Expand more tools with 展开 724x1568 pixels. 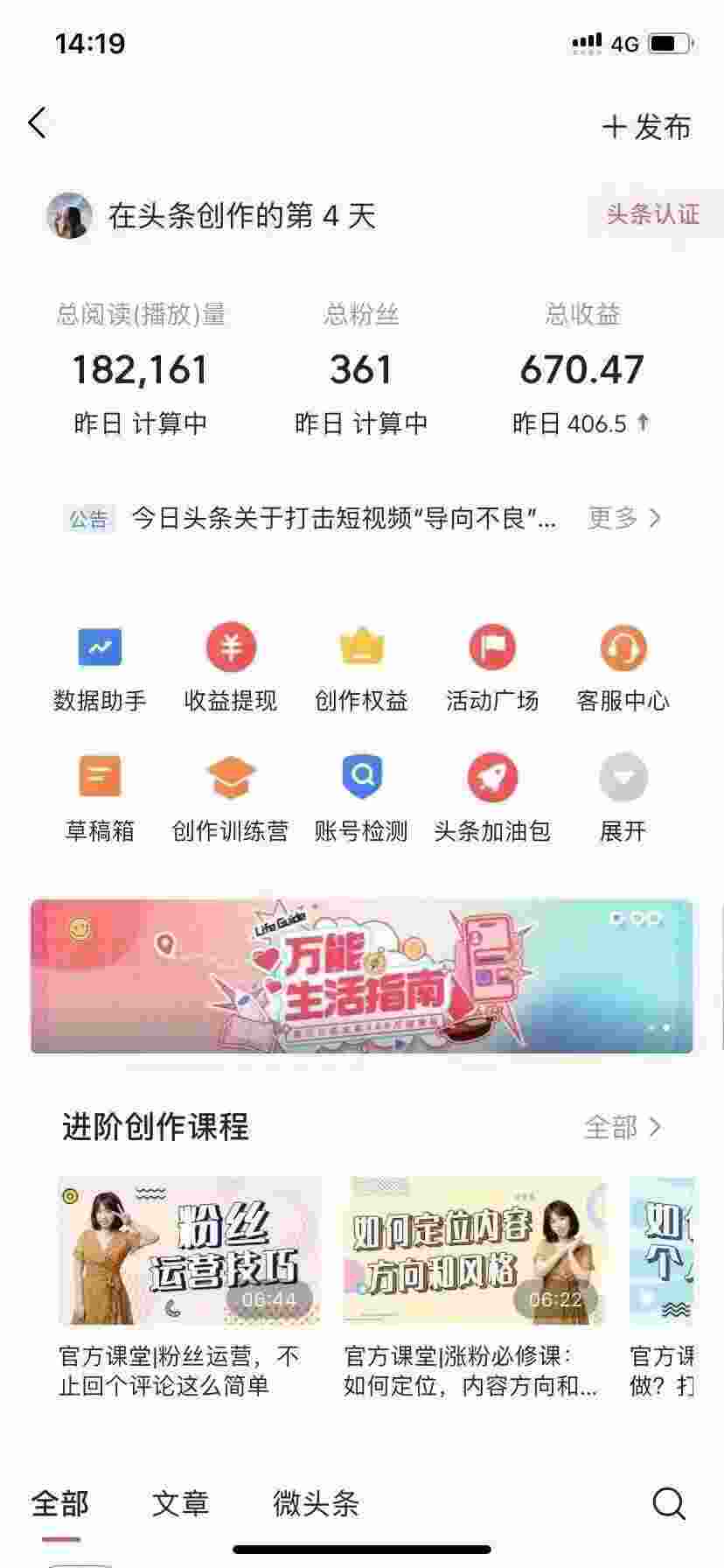click(x=623, y=796)
